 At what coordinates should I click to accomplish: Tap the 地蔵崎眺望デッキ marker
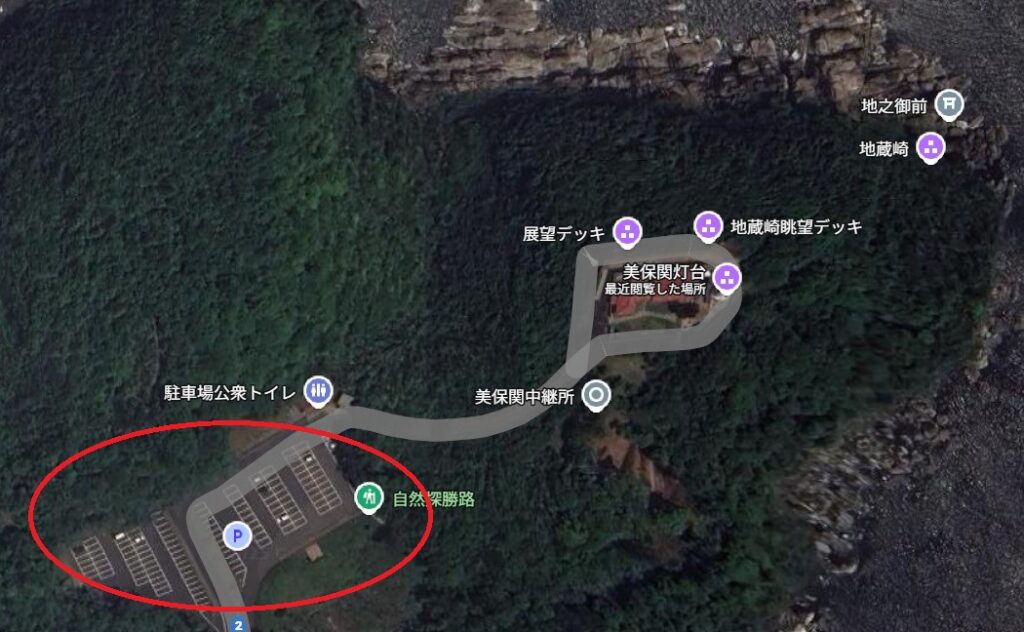coord(708,226)
